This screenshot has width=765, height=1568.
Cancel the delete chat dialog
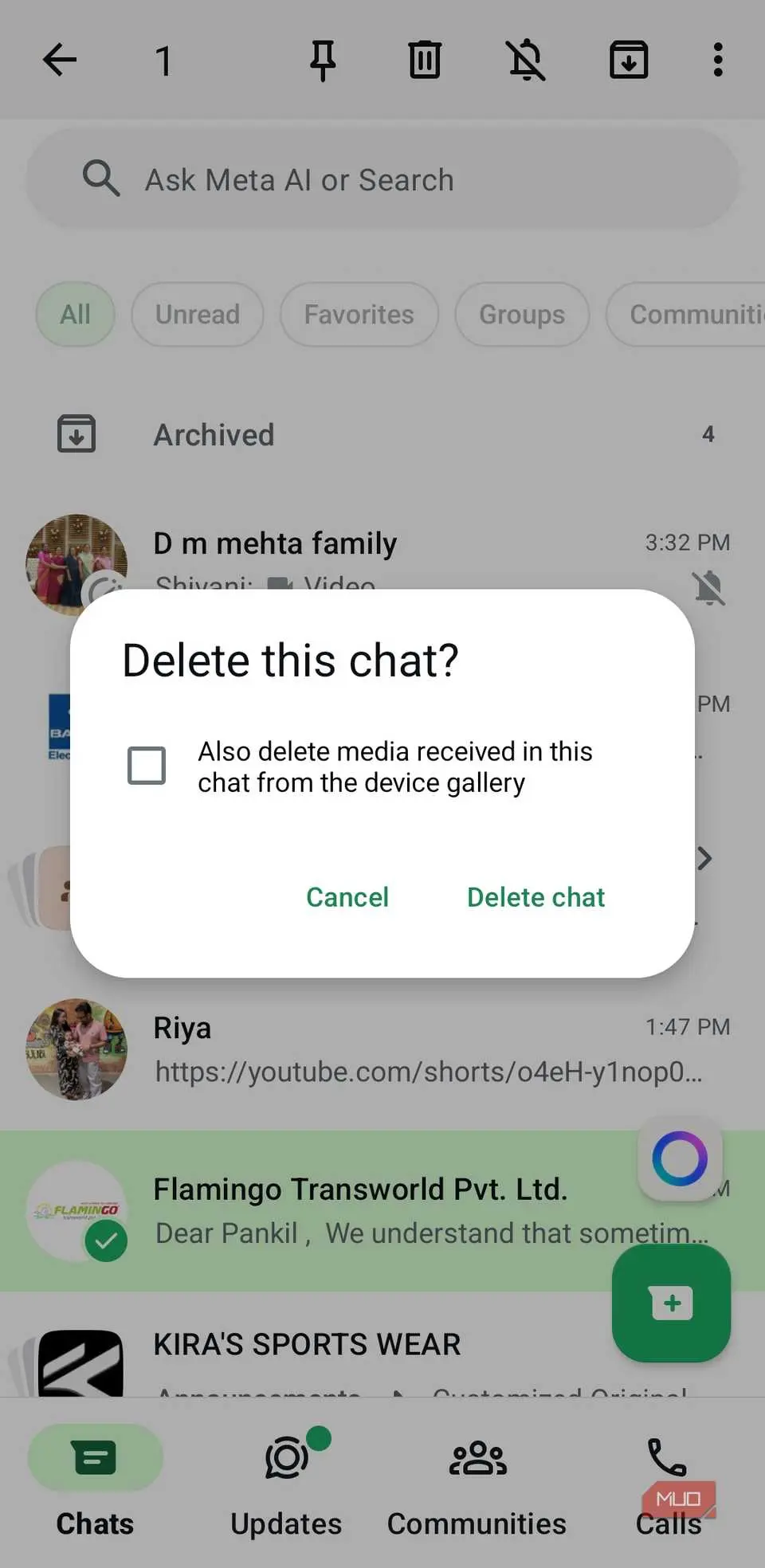(347, 897)
